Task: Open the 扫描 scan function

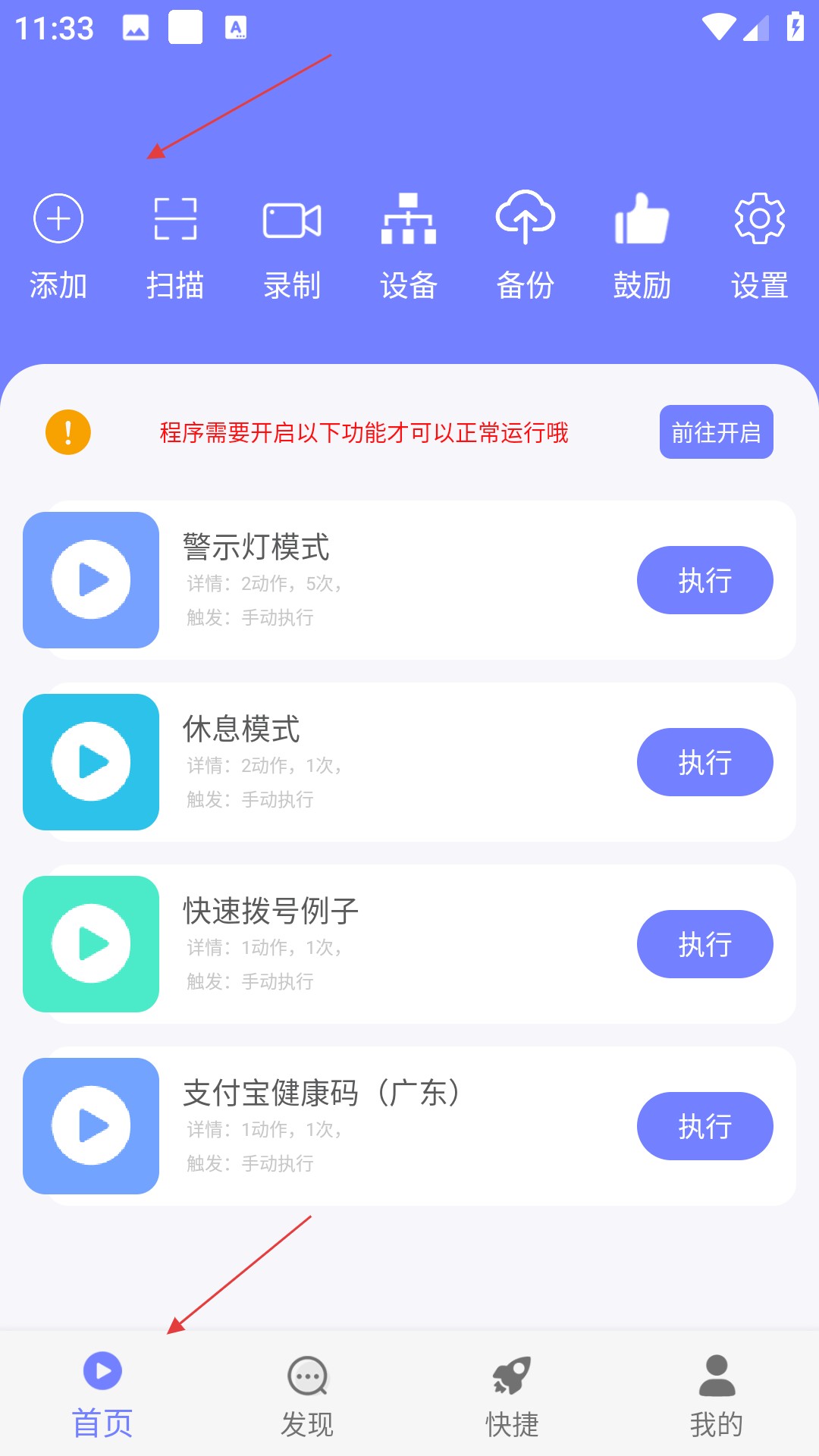Action: pos(175,244)
